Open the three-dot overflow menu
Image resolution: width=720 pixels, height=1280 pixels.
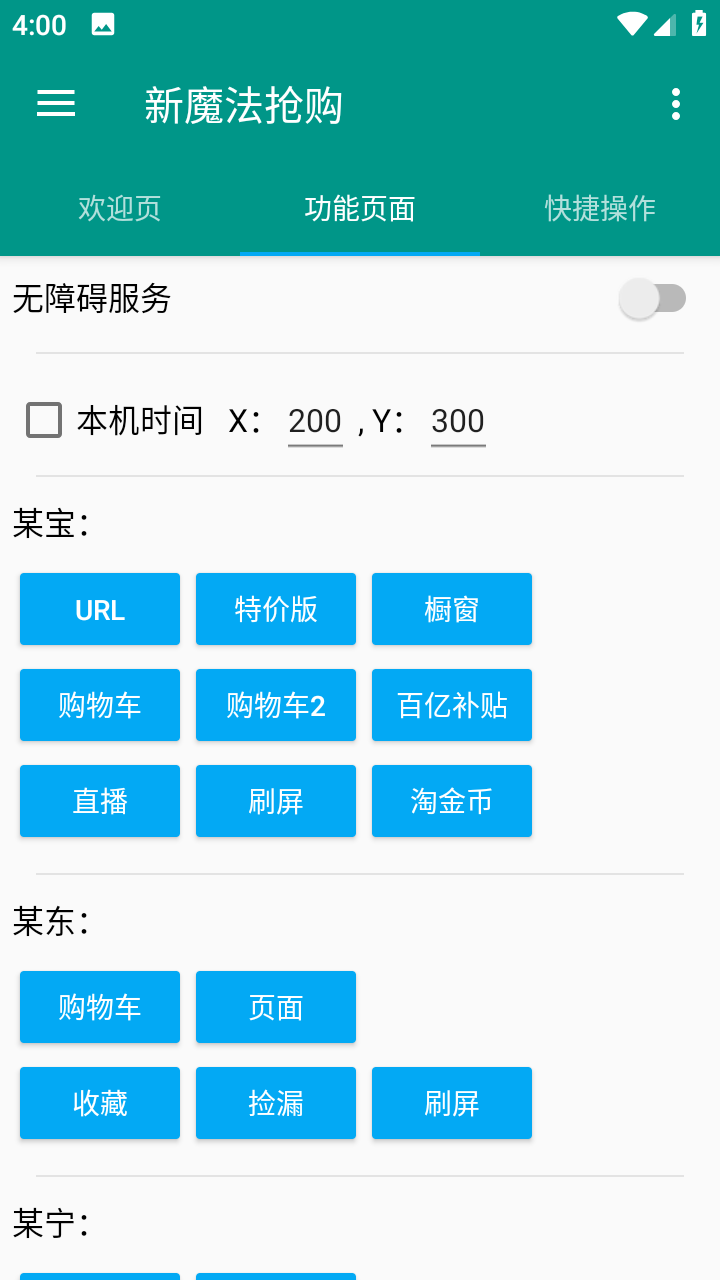click(676, 104)
